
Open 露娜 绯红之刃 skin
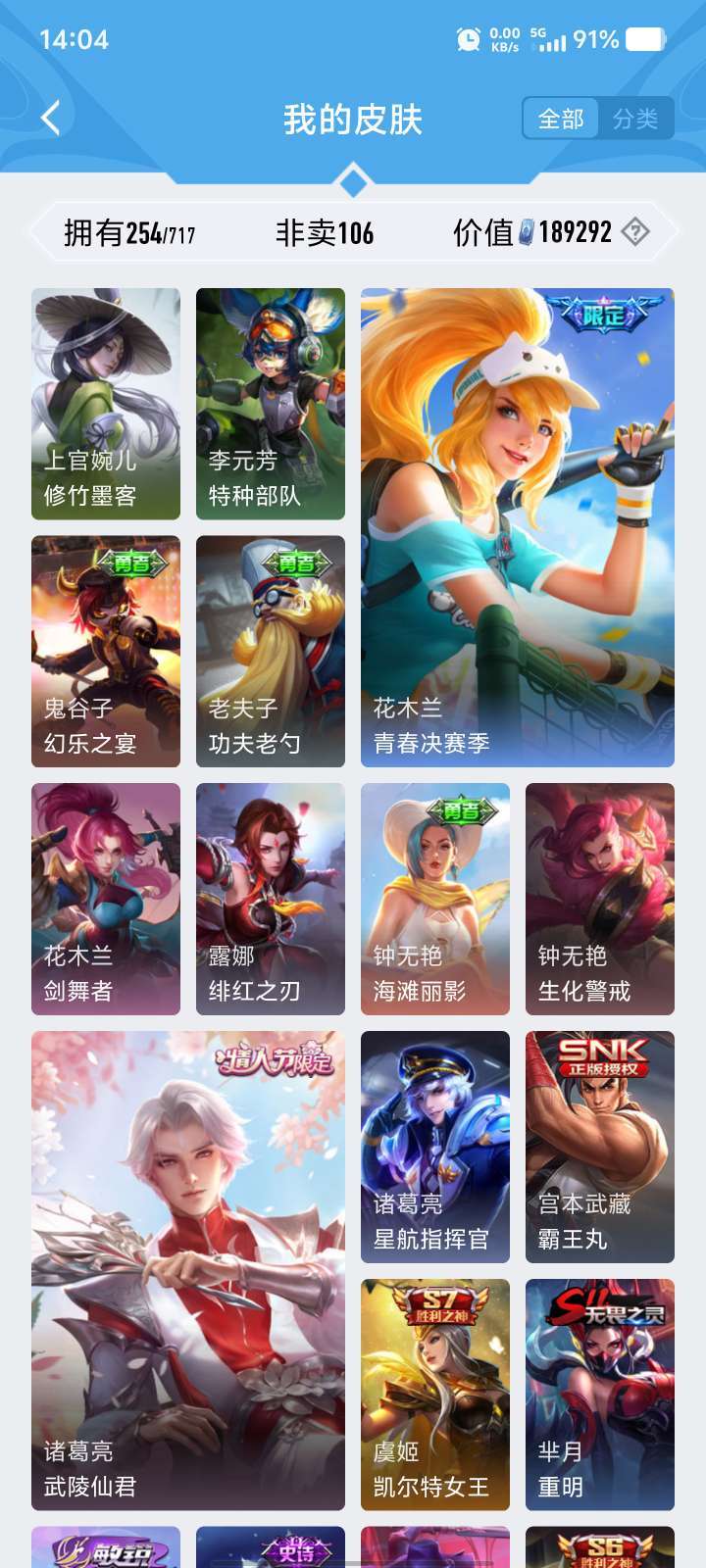click(271, 899)
